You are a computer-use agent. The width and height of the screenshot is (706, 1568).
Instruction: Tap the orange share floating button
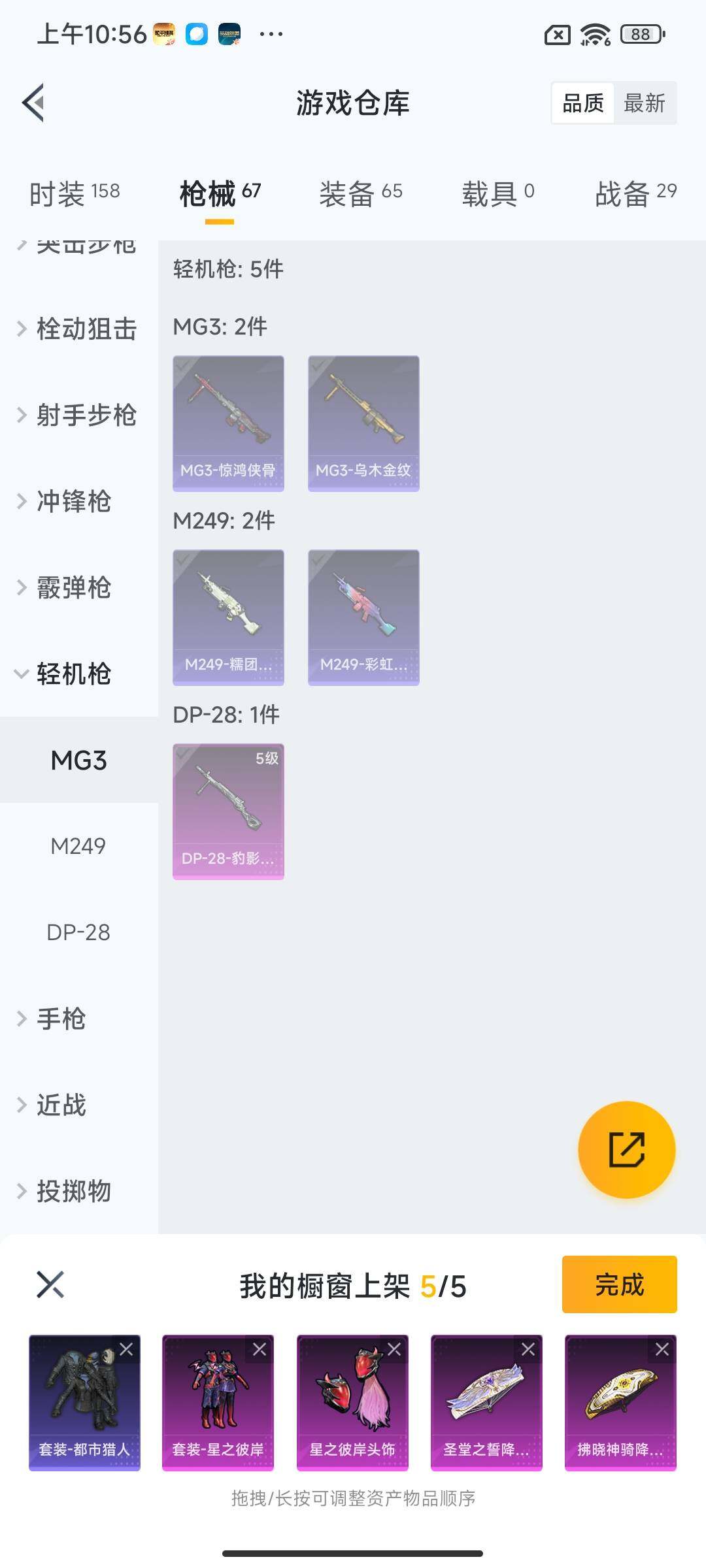[x=626, y=1150]
